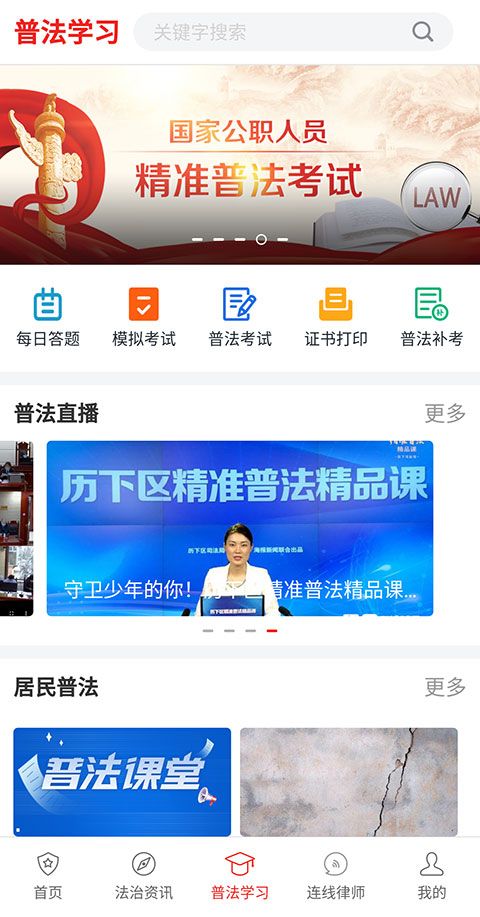Open the 普法课堂 card
Screen dimensions: 480x917
[x=122, y=782]
